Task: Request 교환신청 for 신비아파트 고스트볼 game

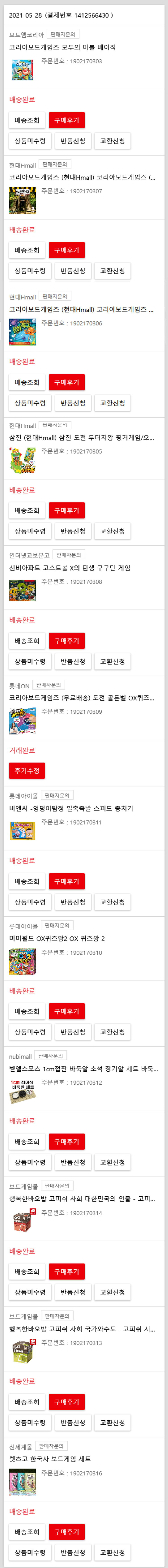Action: click(112, 661)
